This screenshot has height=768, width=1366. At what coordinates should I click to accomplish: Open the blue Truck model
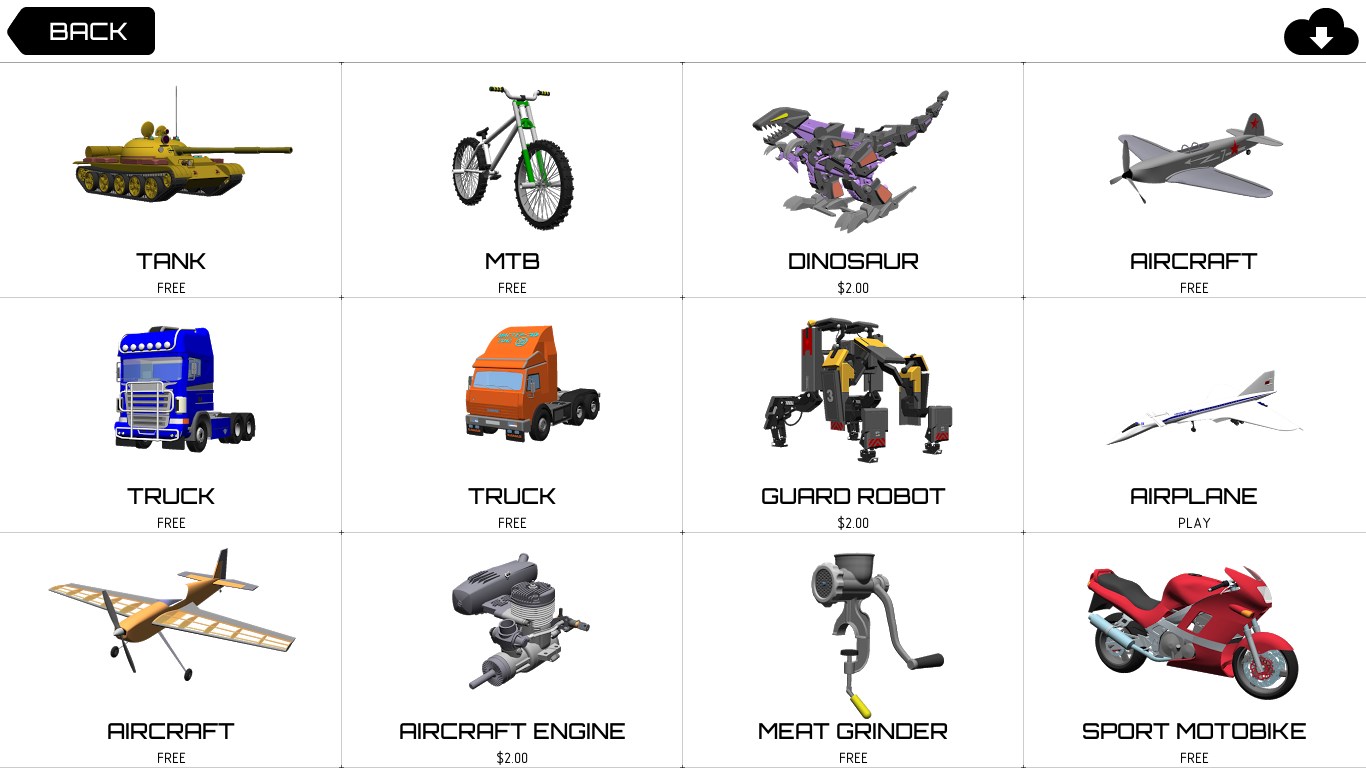click(171, 415)
